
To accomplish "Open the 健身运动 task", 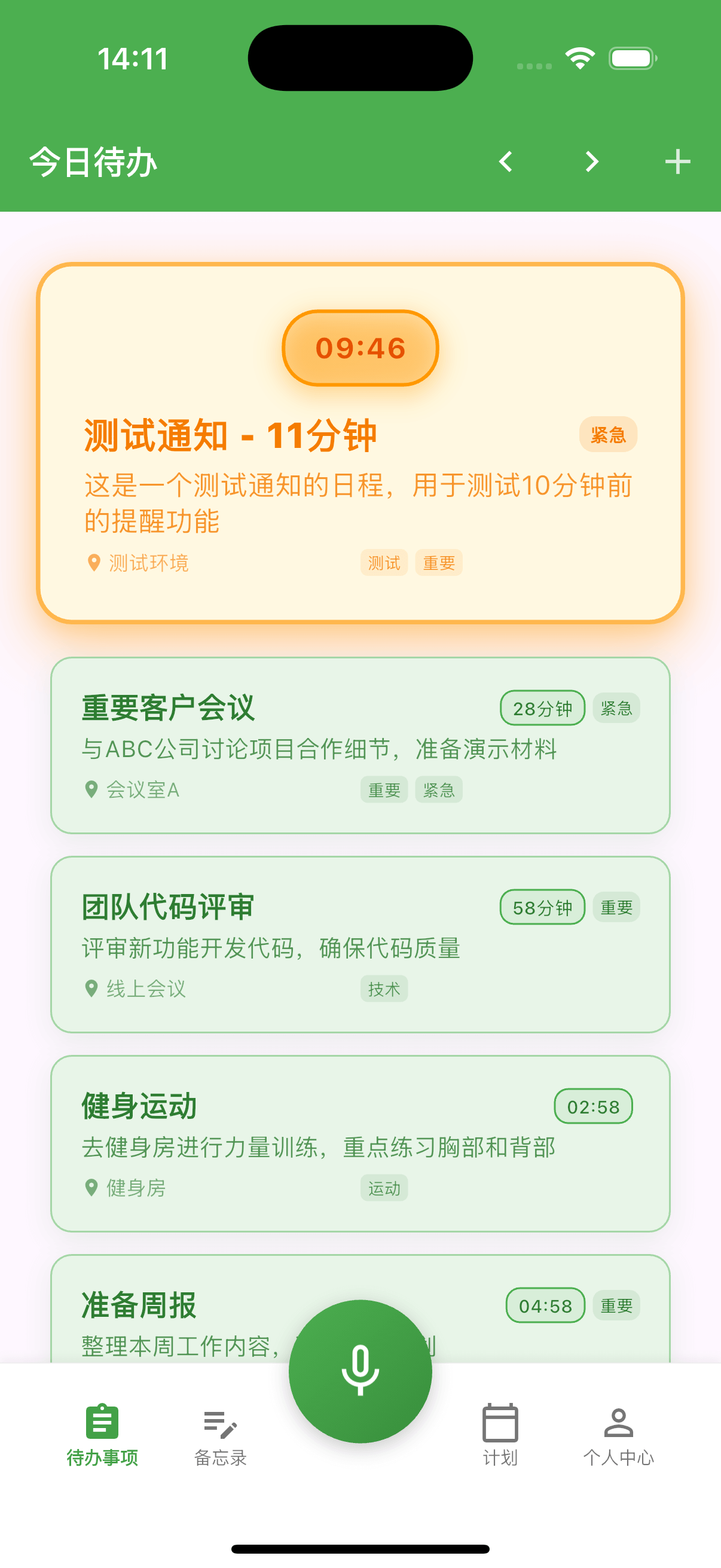I will point(360,1143).
